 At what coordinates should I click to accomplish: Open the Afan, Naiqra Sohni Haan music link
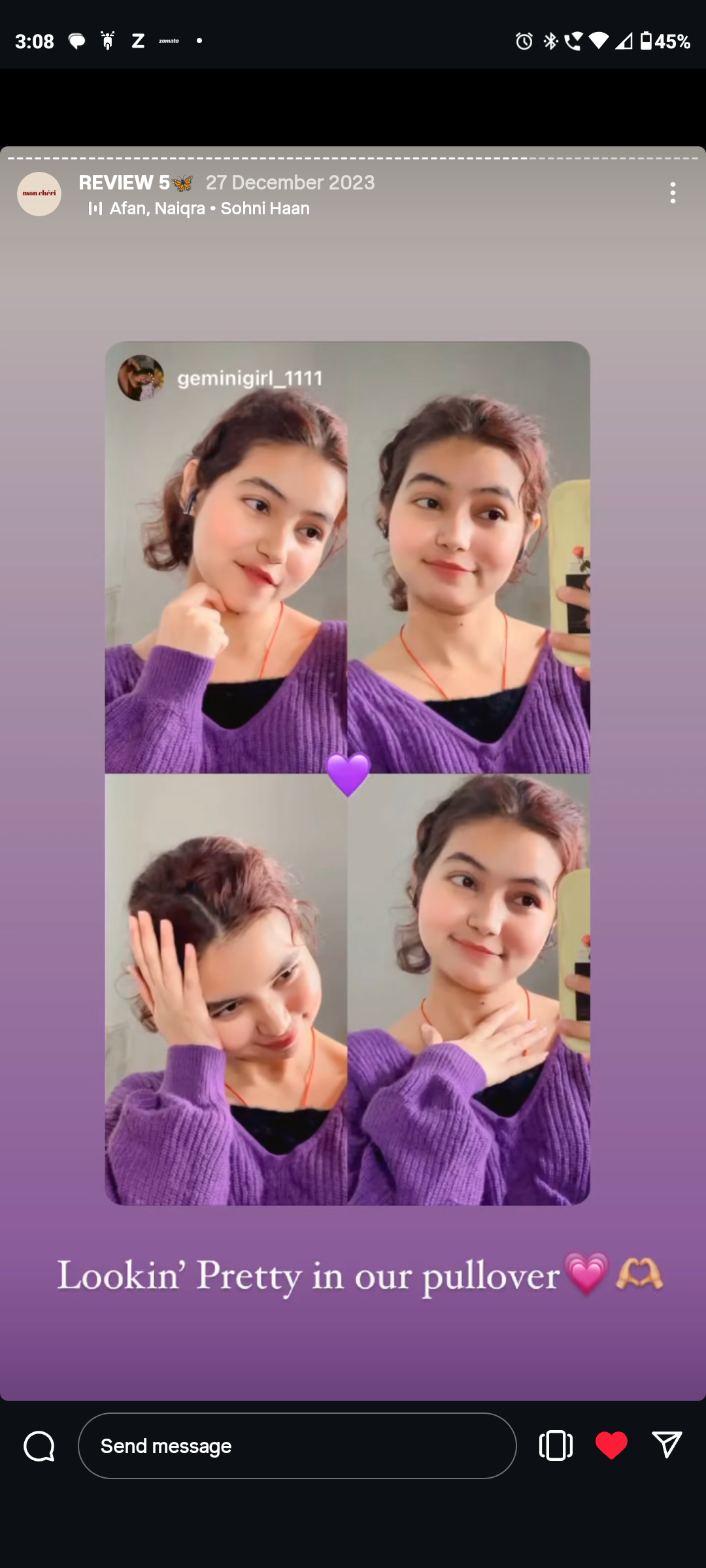pyautogui.click(x=199, y=208)
